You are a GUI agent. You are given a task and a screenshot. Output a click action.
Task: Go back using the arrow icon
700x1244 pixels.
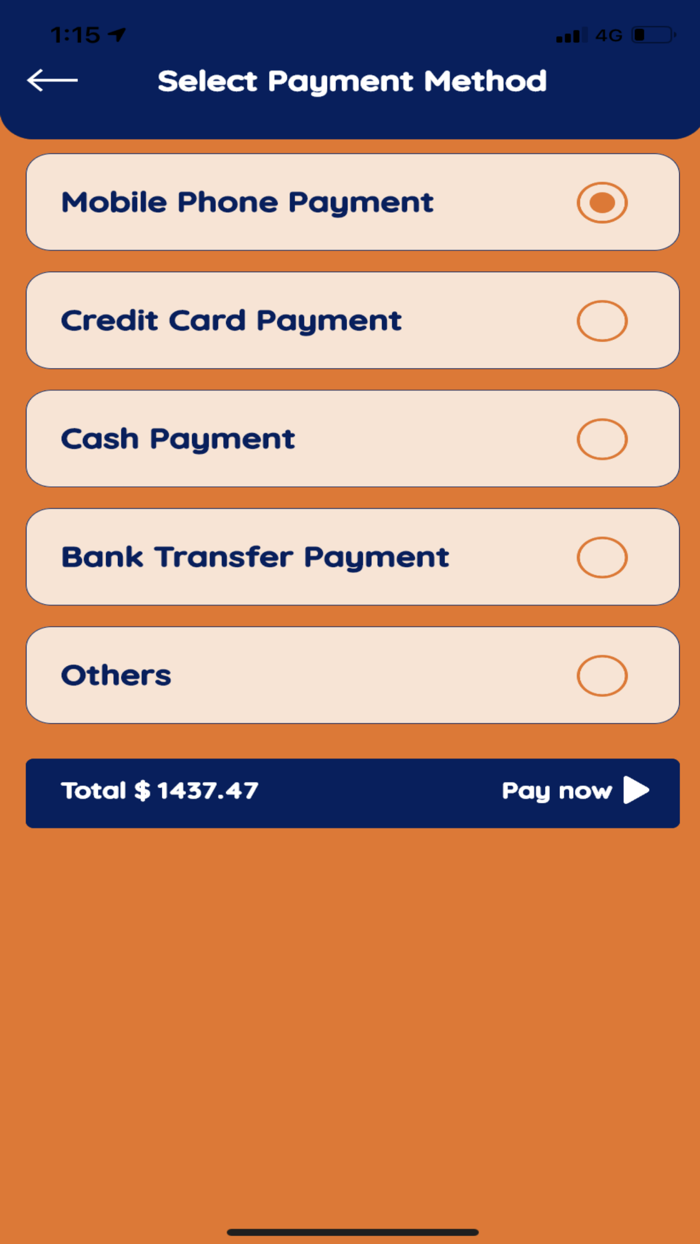click(52, 81)
